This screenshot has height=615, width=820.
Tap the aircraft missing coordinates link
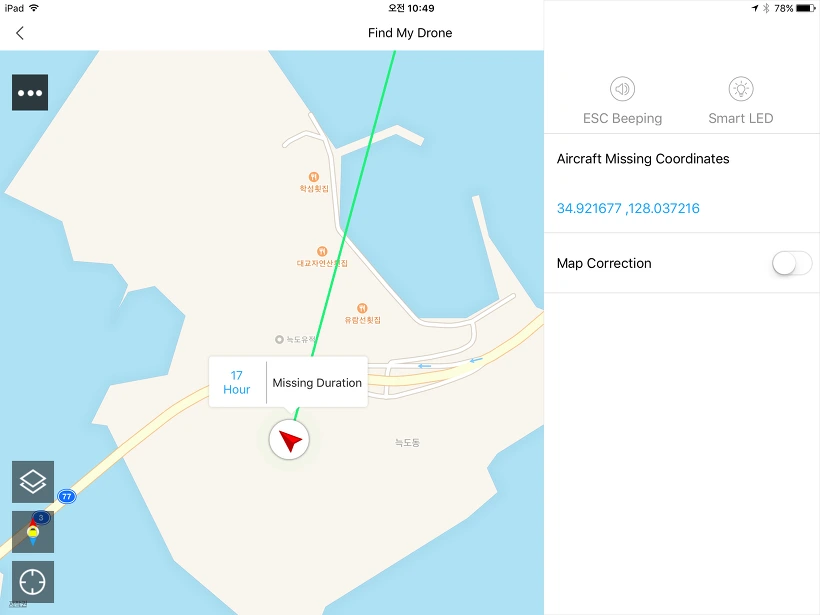coord(628,208)
